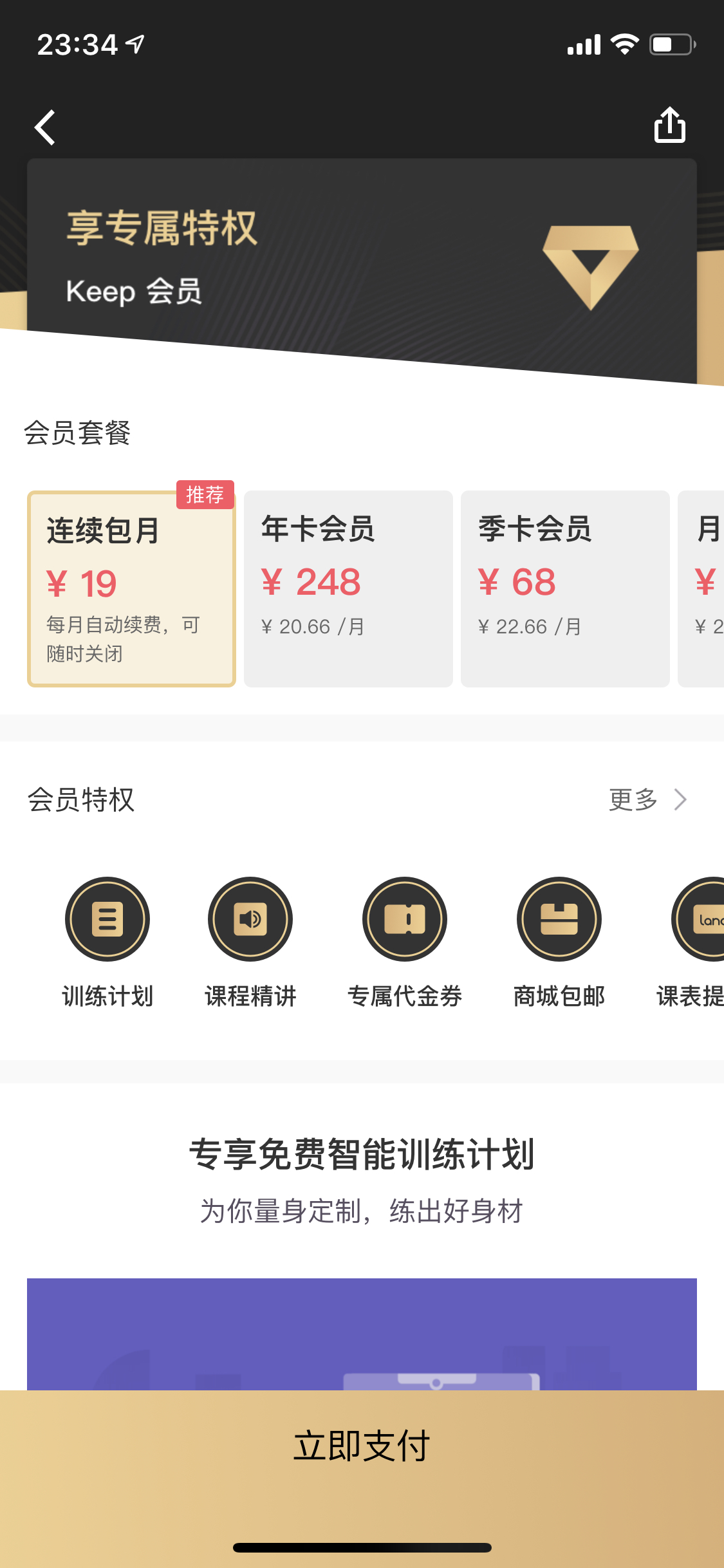Pick the 季卡会员 ¥68 plan
The image size is (724, 1568).
[x=565, y=589]
